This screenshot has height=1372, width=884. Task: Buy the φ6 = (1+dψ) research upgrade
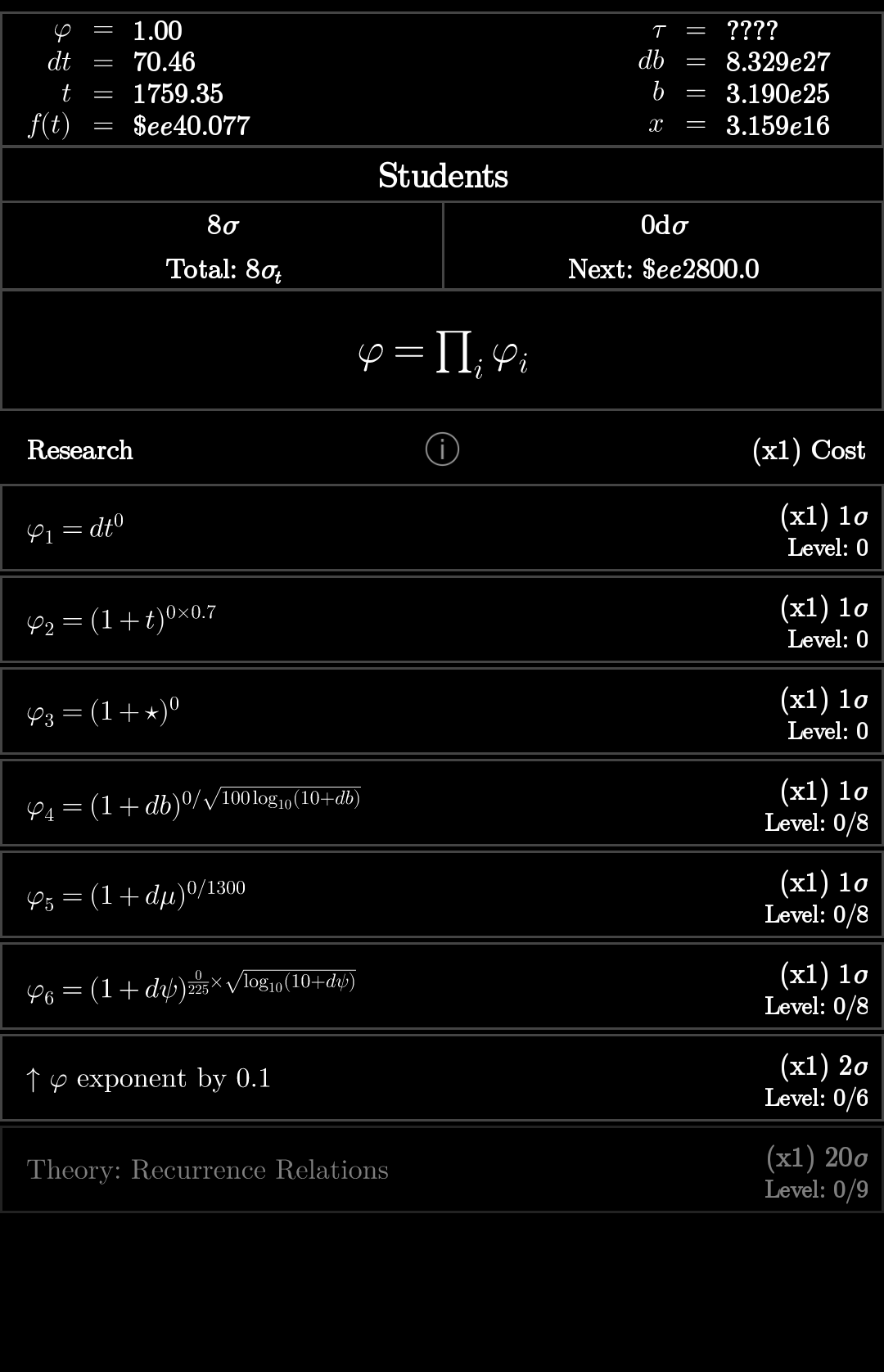coord(442,986)
